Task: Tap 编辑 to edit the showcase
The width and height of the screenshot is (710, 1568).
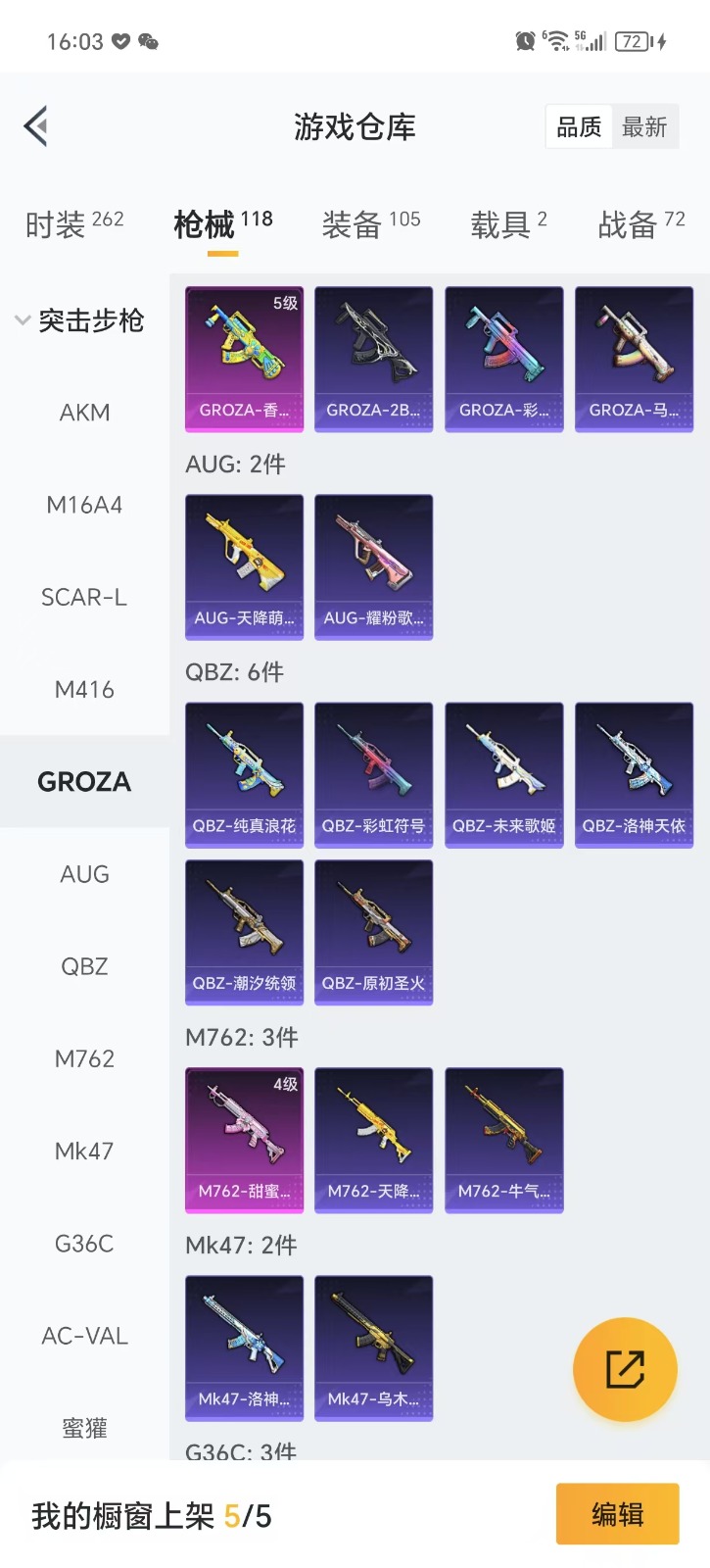Action: pos(617,1514)
